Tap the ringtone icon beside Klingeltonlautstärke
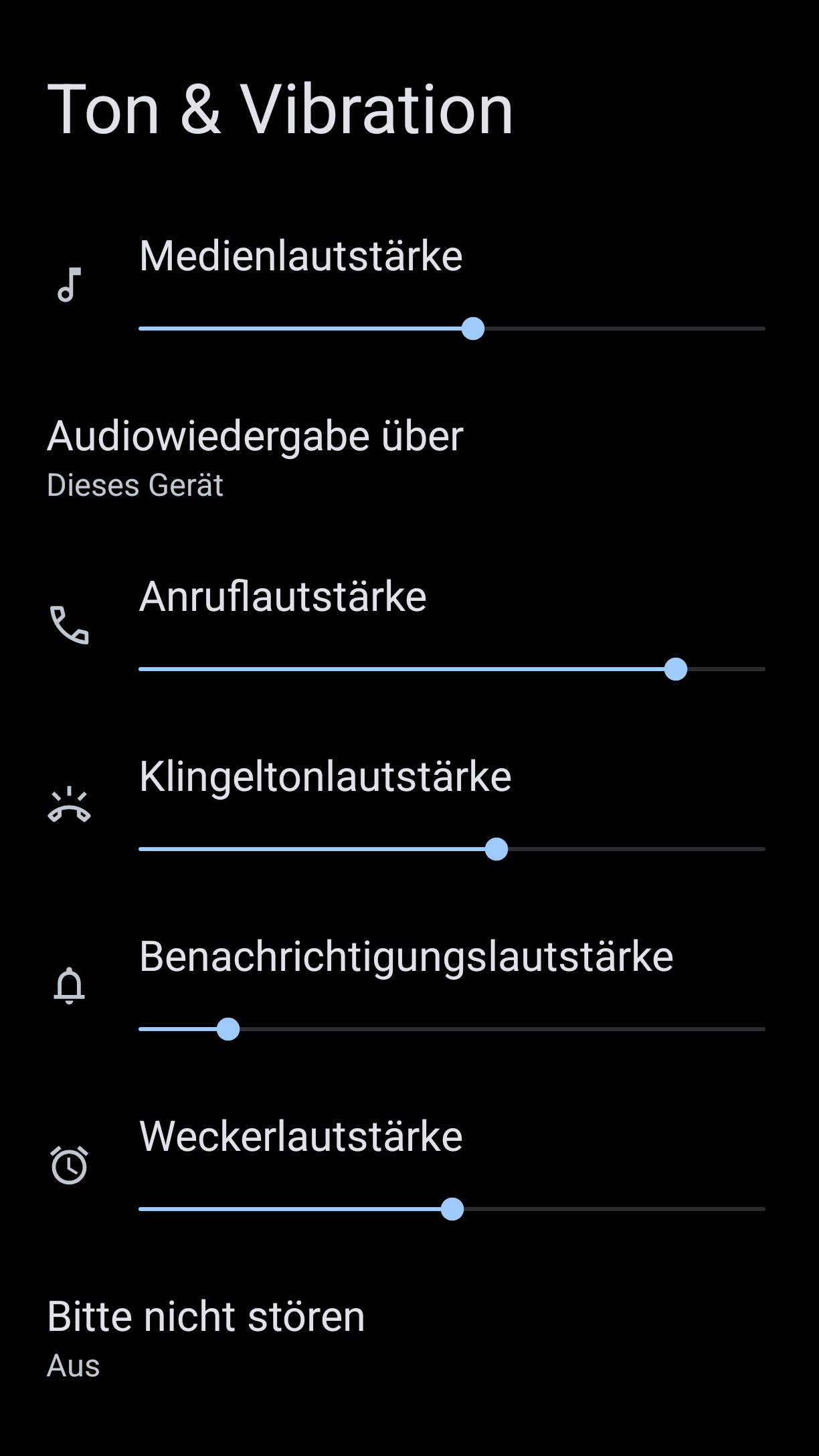 pyautogui.click(x=70, y=805)
